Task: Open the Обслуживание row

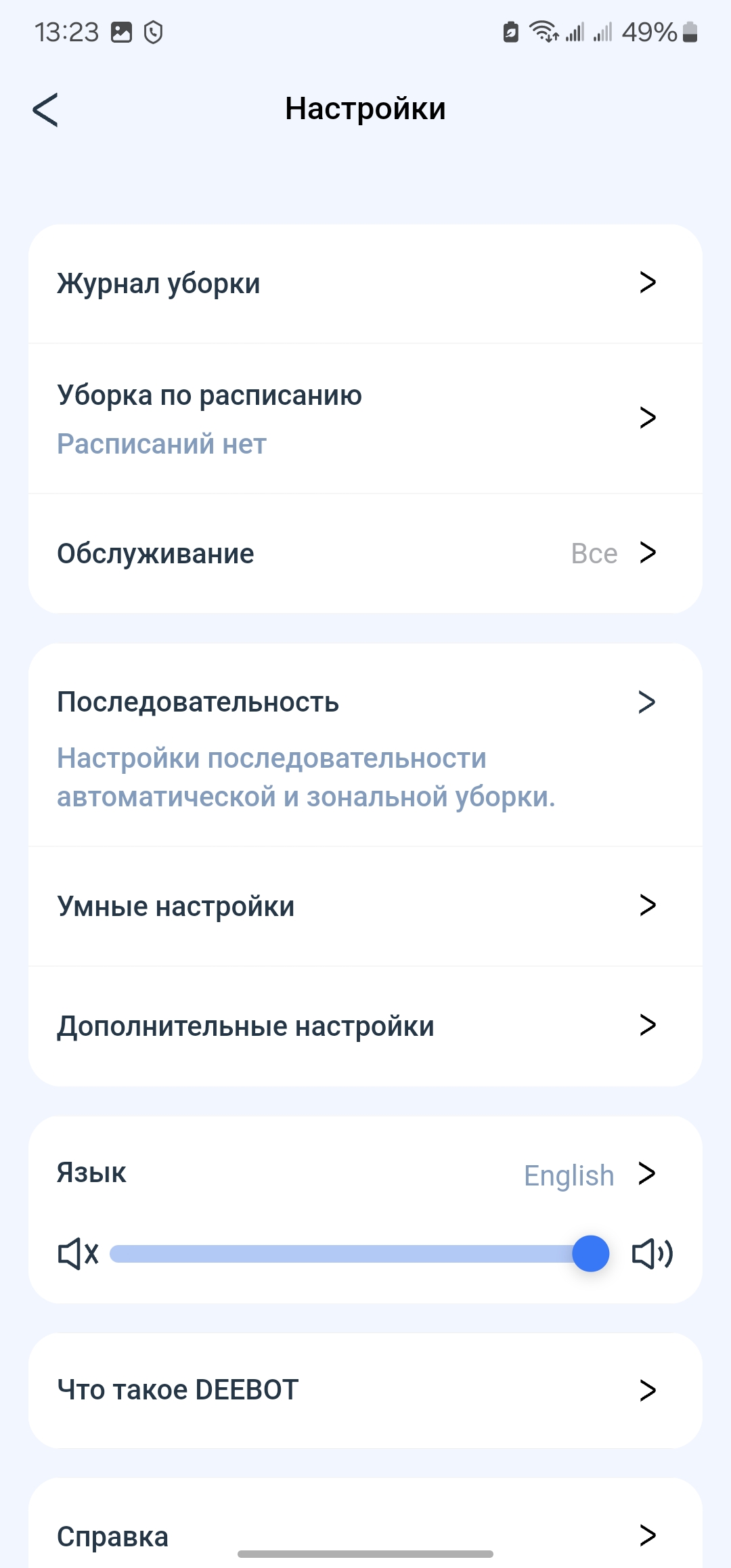Action: (x=365, y=554)
